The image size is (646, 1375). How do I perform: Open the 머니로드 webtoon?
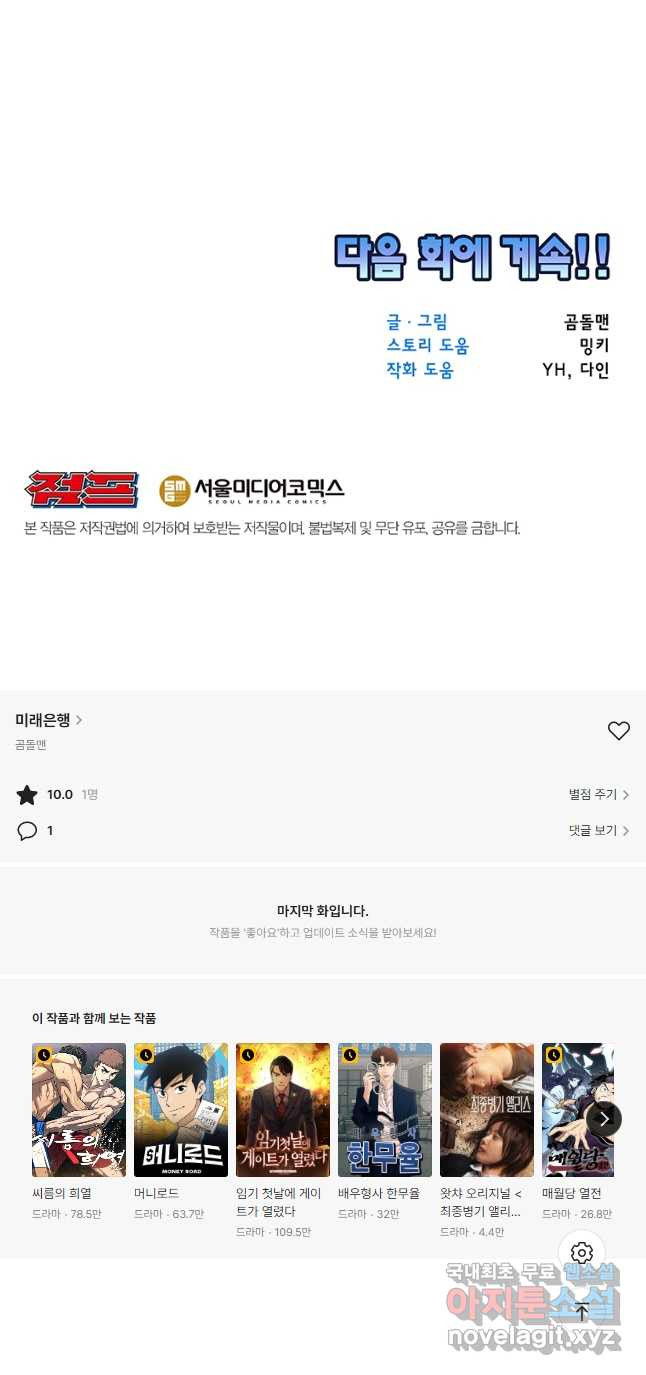coord(181,1110)
